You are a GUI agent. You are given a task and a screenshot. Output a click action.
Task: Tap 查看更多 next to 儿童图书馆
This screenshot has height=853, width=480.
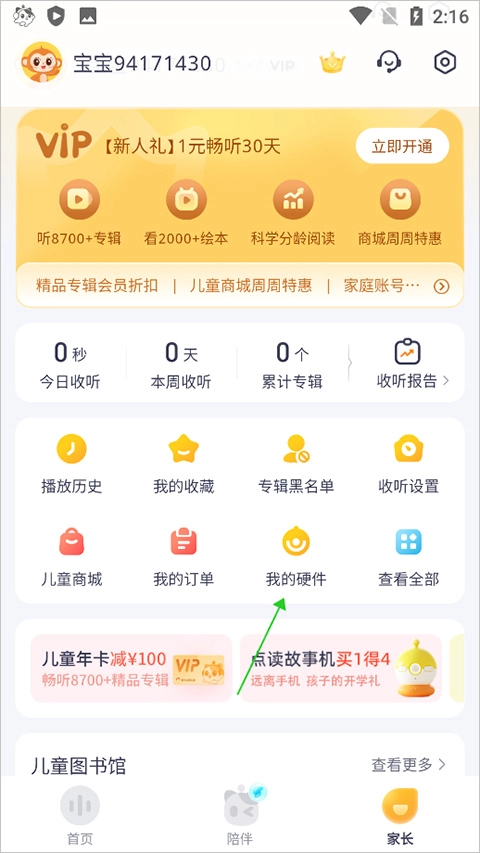click(x=408, y=764)
